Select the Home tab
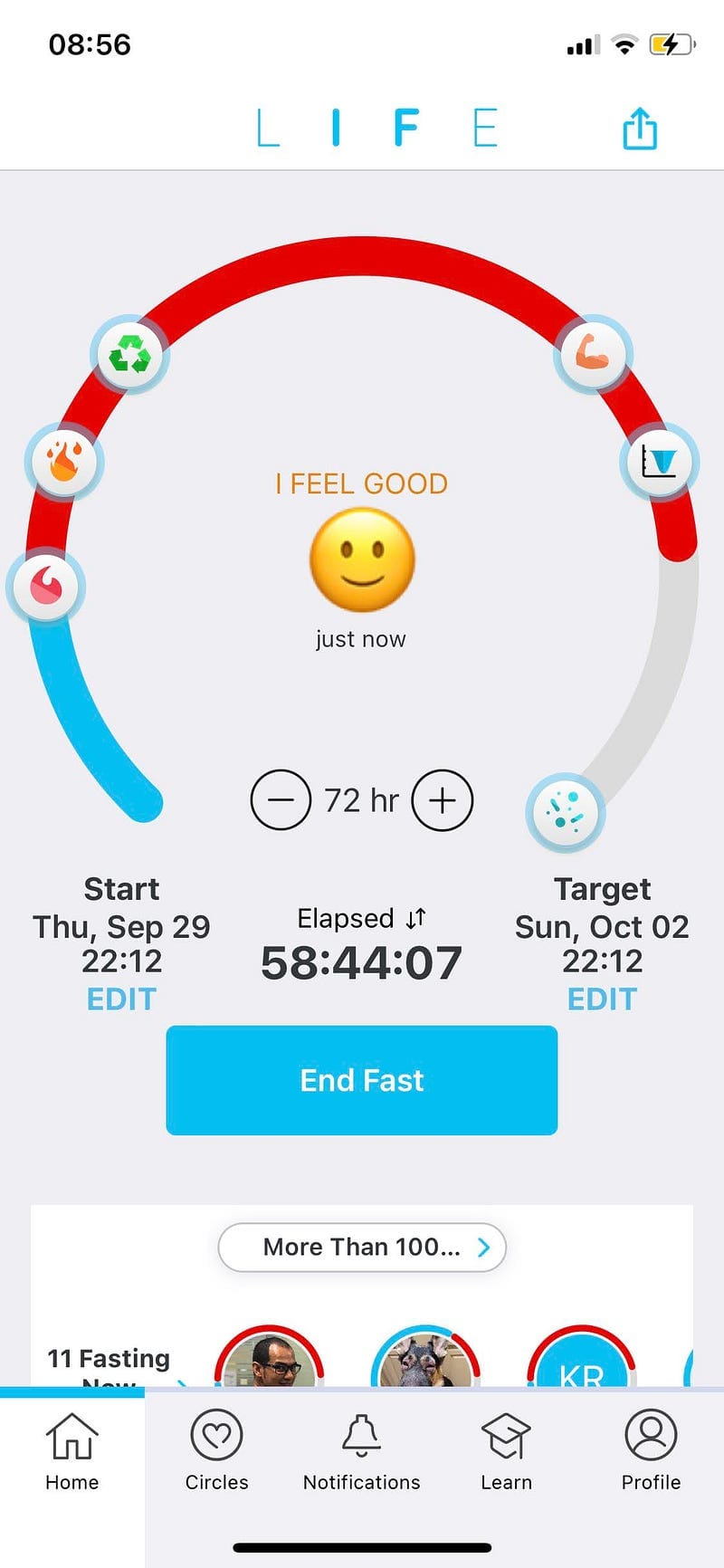 [72, 1450]
